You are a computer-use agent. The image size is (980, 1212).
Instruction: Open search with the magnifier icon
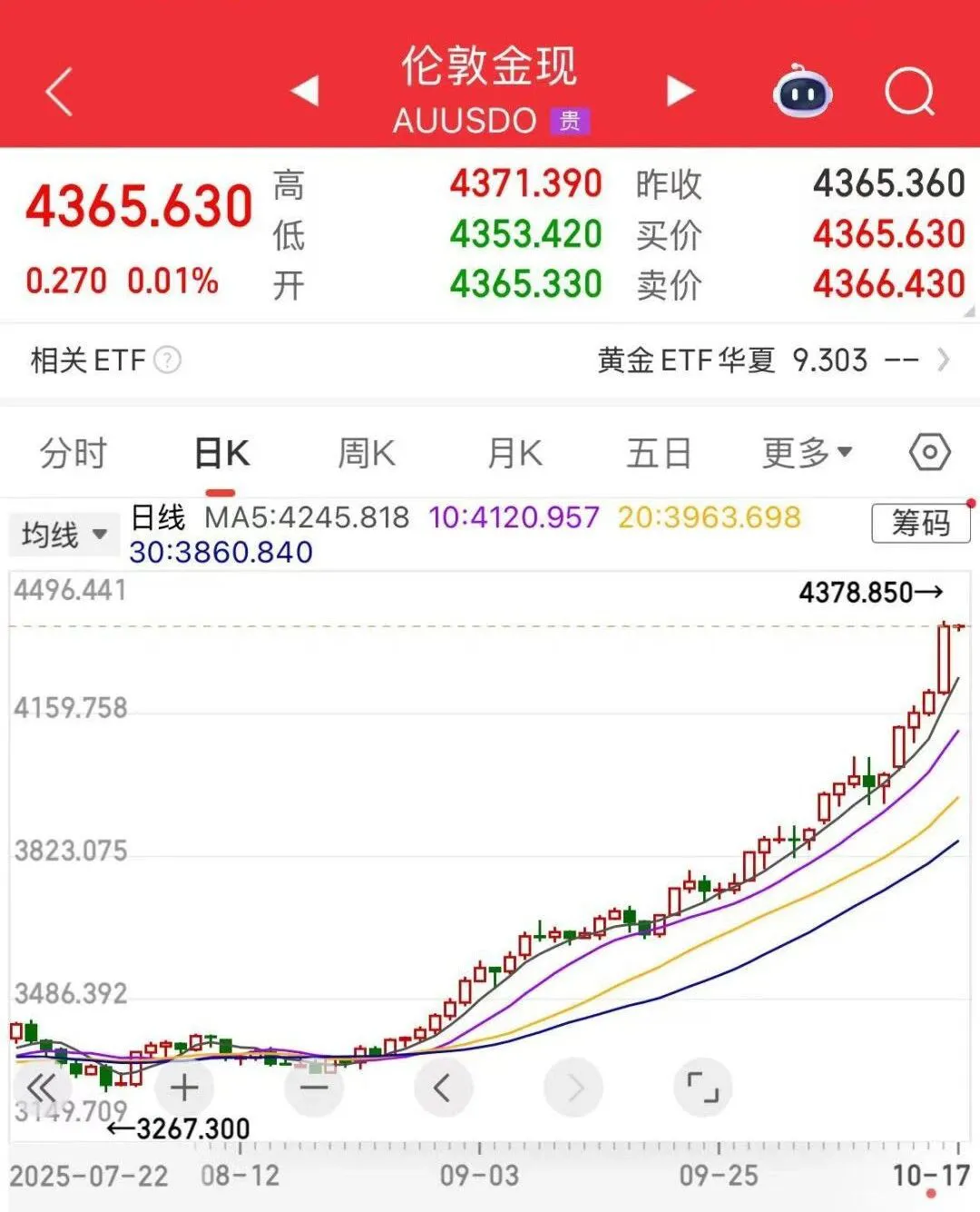(x=907, y=91)
